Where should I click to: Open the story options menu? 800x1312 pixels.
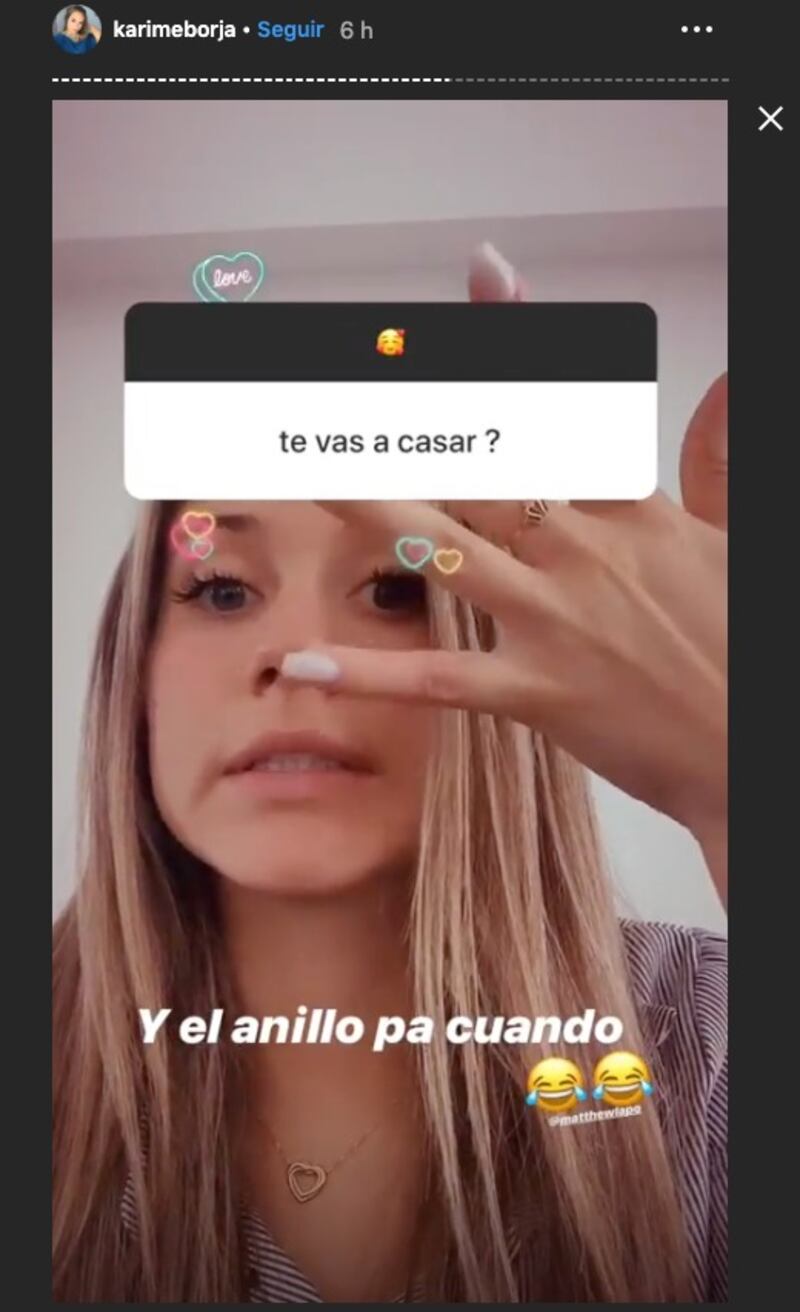(696, 30)
